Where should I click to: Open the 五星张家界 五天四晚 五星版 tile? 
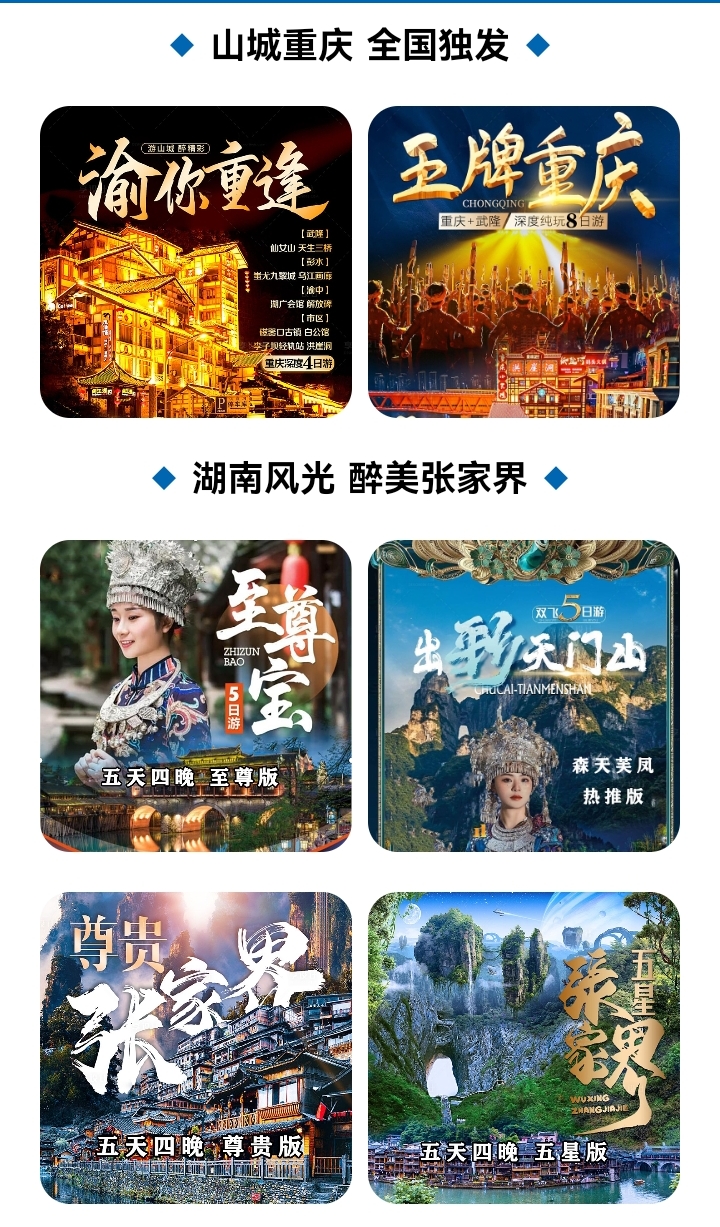click(524, 1047)
